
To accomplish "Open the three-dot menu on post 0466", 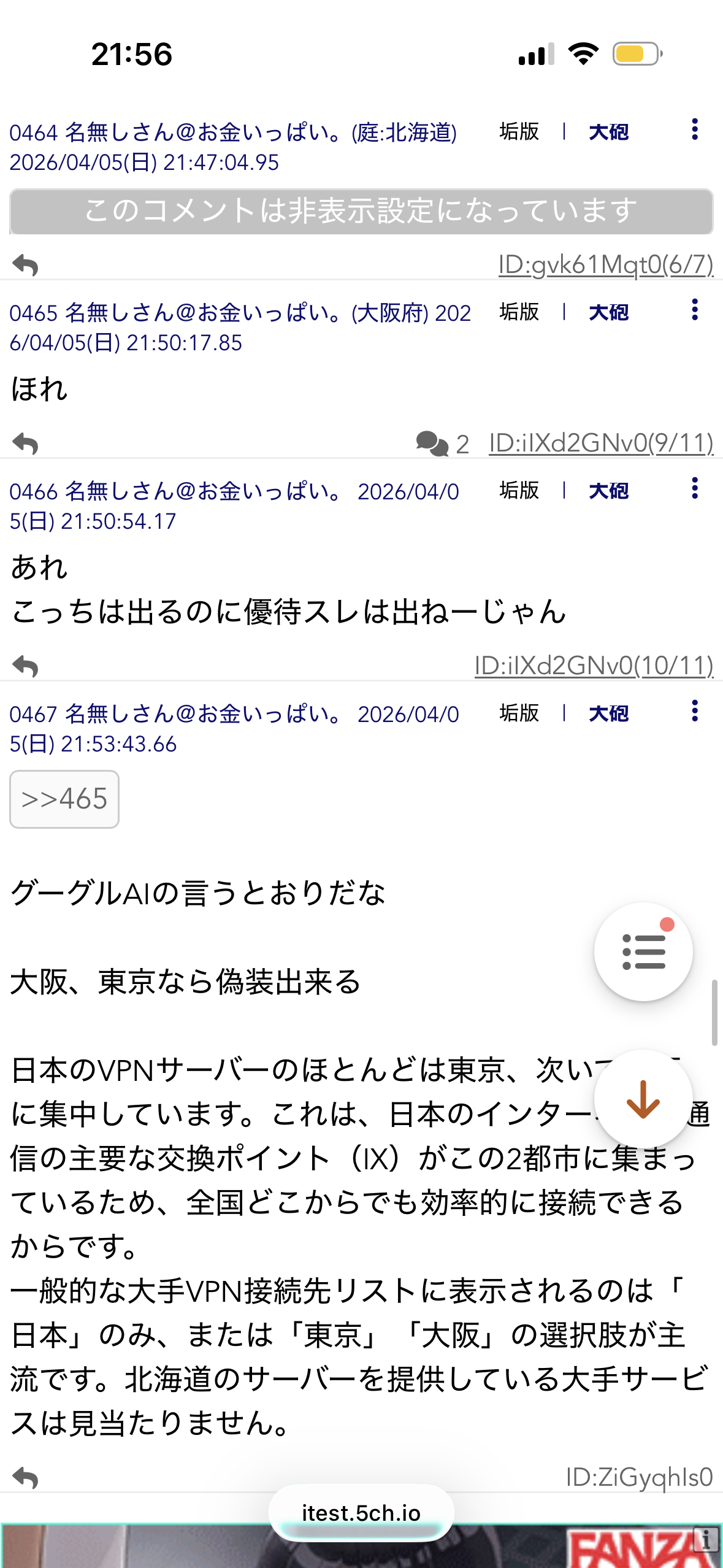I will click(694, 488).
